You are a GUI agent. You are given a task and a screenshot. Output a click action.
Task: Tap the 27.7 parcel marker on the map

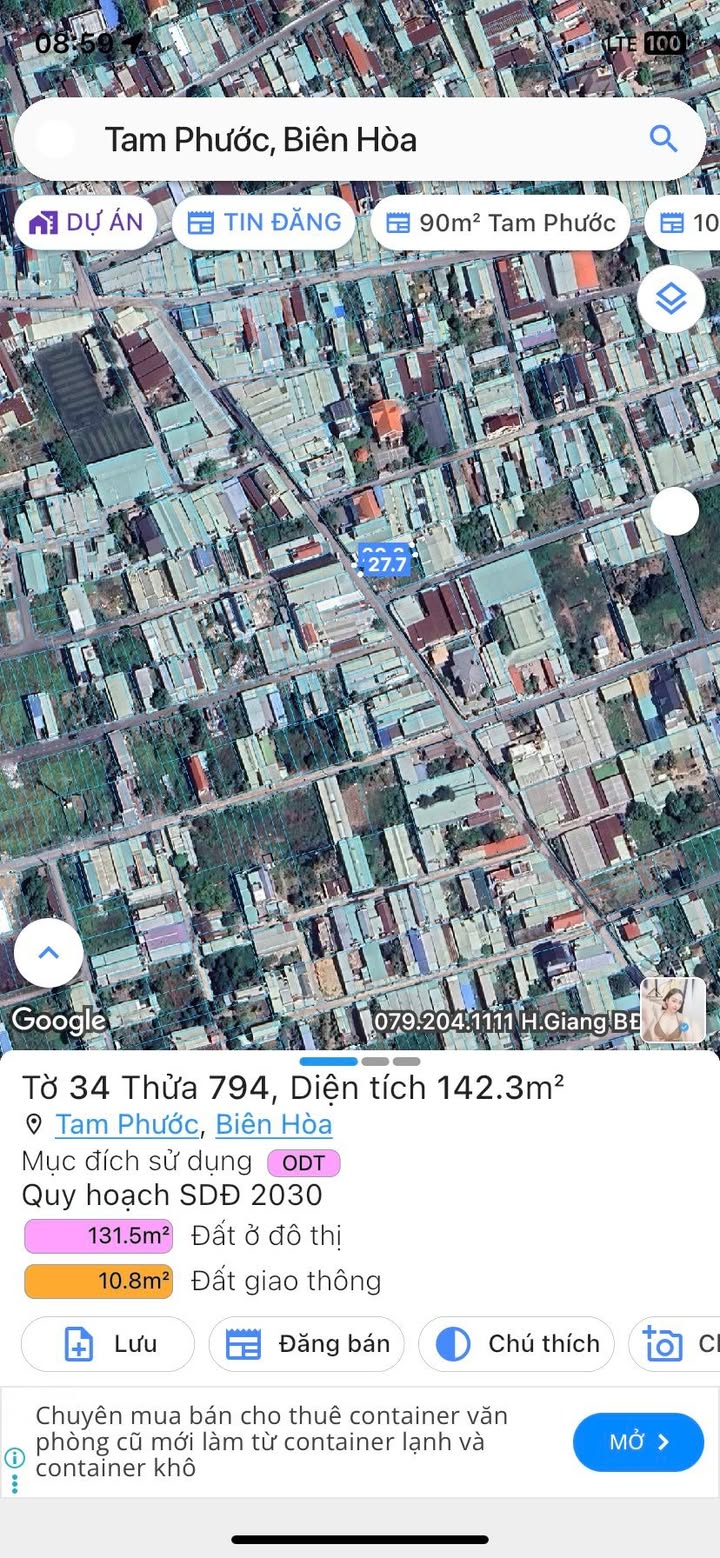387,564
